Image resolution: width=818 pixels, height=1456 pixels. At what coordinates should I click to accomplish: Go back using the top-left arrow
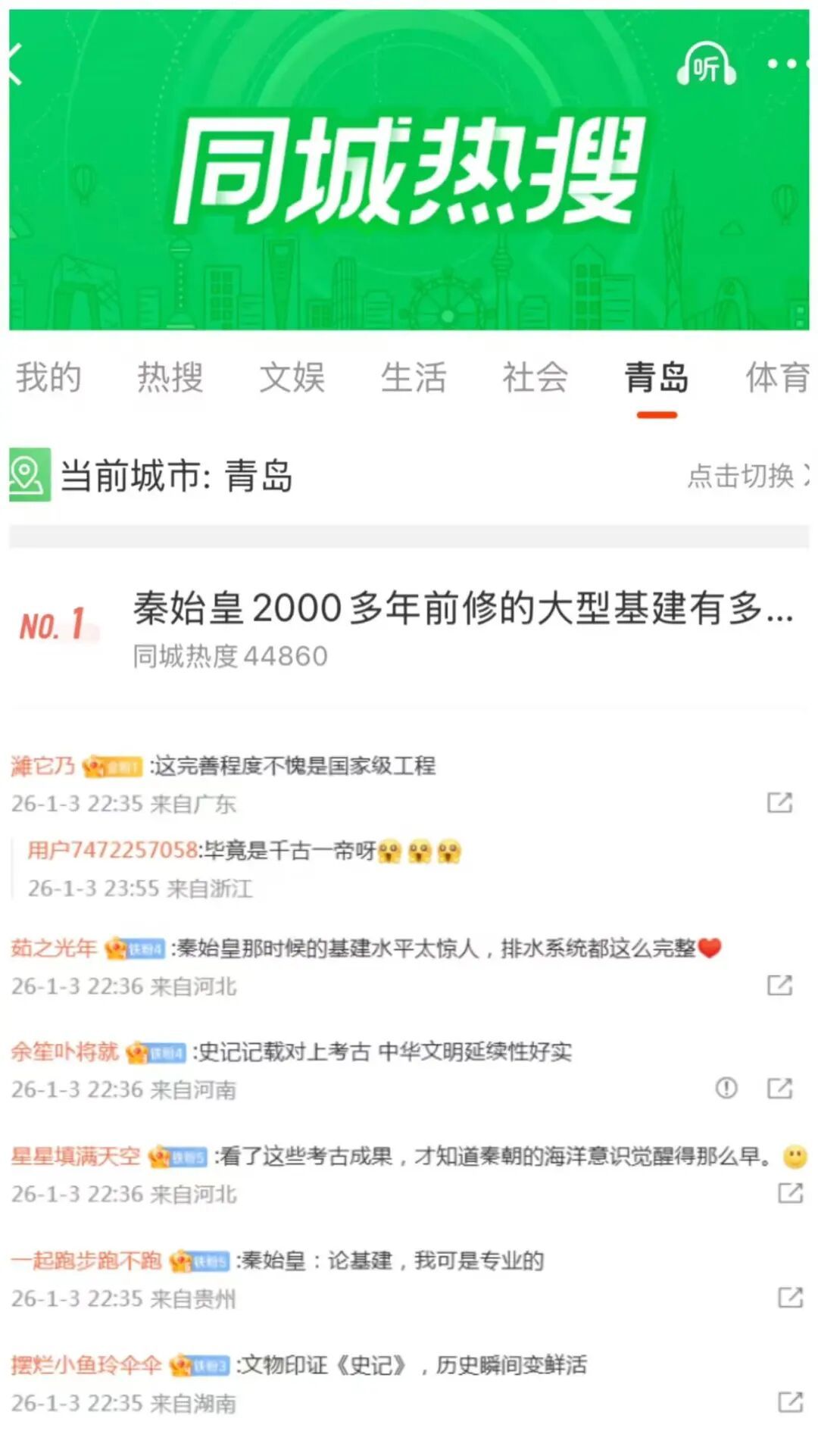17,64
